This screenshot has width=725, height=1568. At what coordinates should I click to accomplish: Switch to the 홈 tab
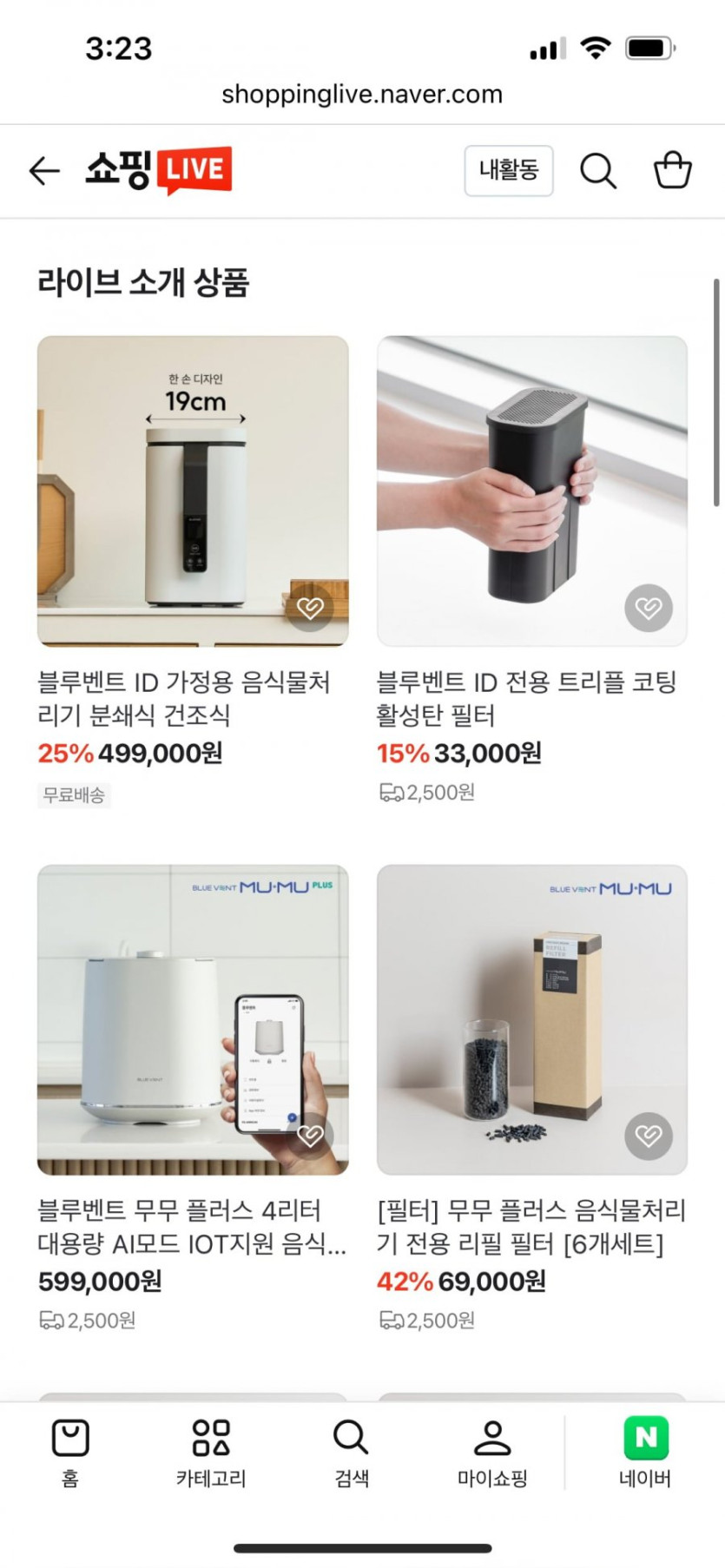70,1453
